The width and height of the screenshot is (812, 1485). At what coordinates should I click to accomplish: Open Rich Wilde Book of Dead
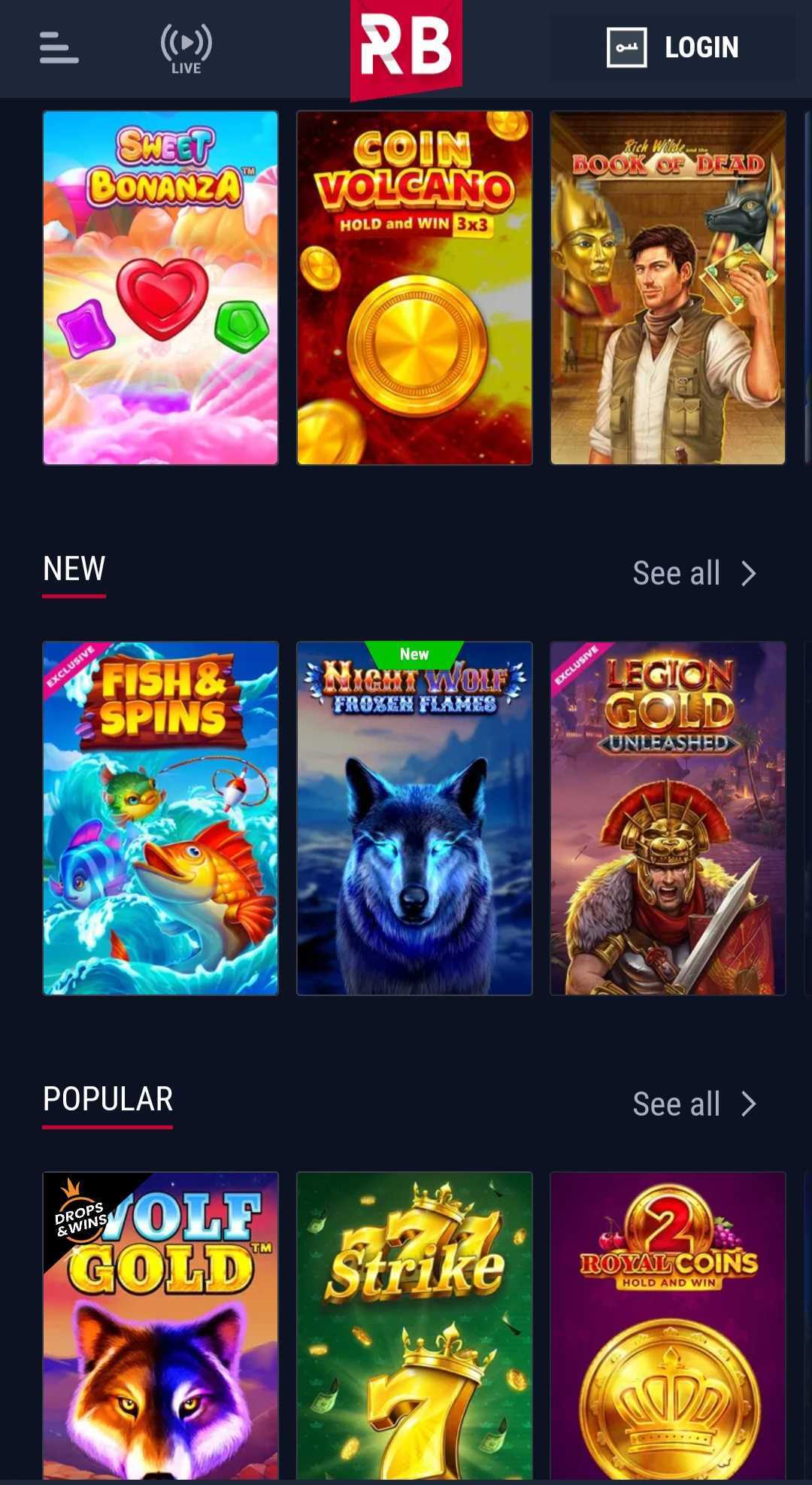click(668, 287)
